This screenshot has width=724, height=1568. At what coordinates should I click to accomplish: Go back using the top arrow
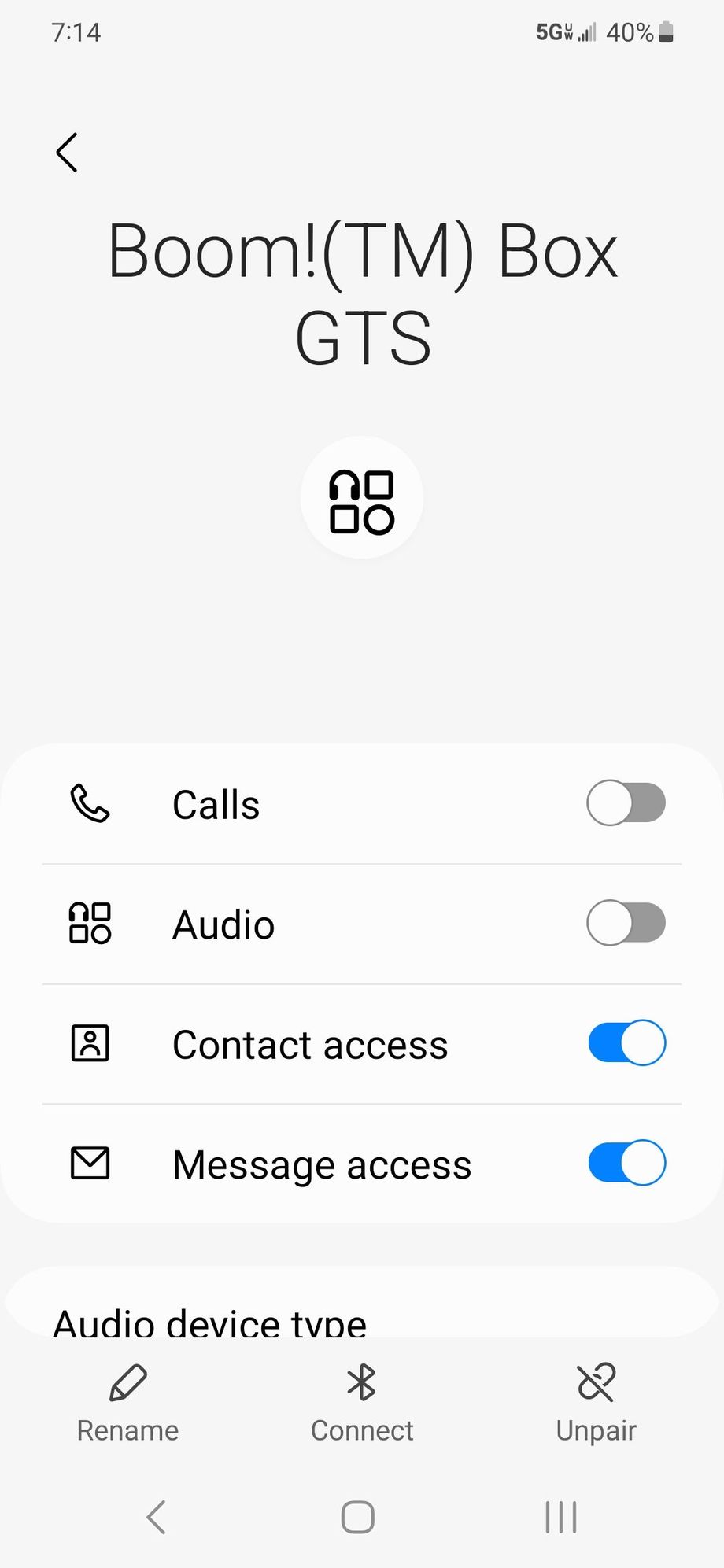[x=68, y=152]
